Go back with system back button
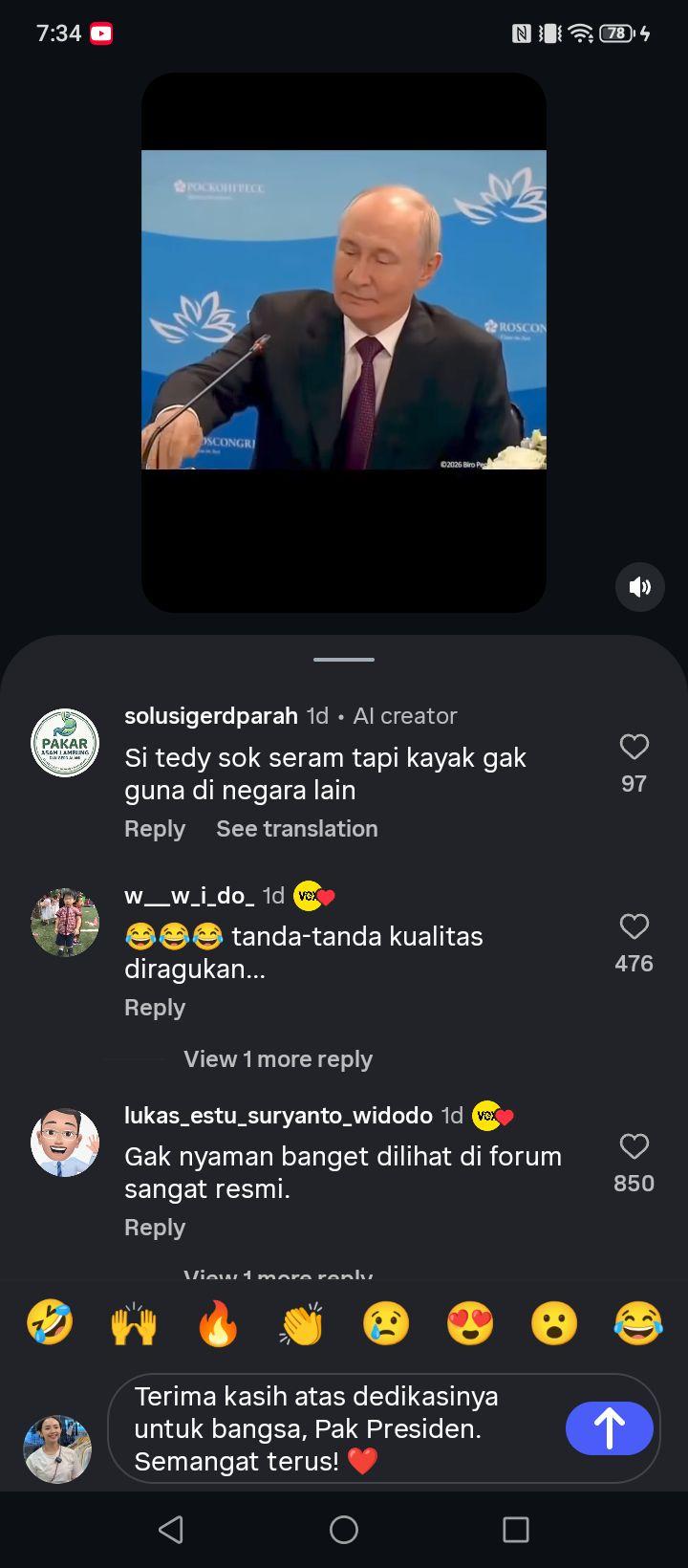Screen dimensions: 688x1568 [x=171, y=1530]
